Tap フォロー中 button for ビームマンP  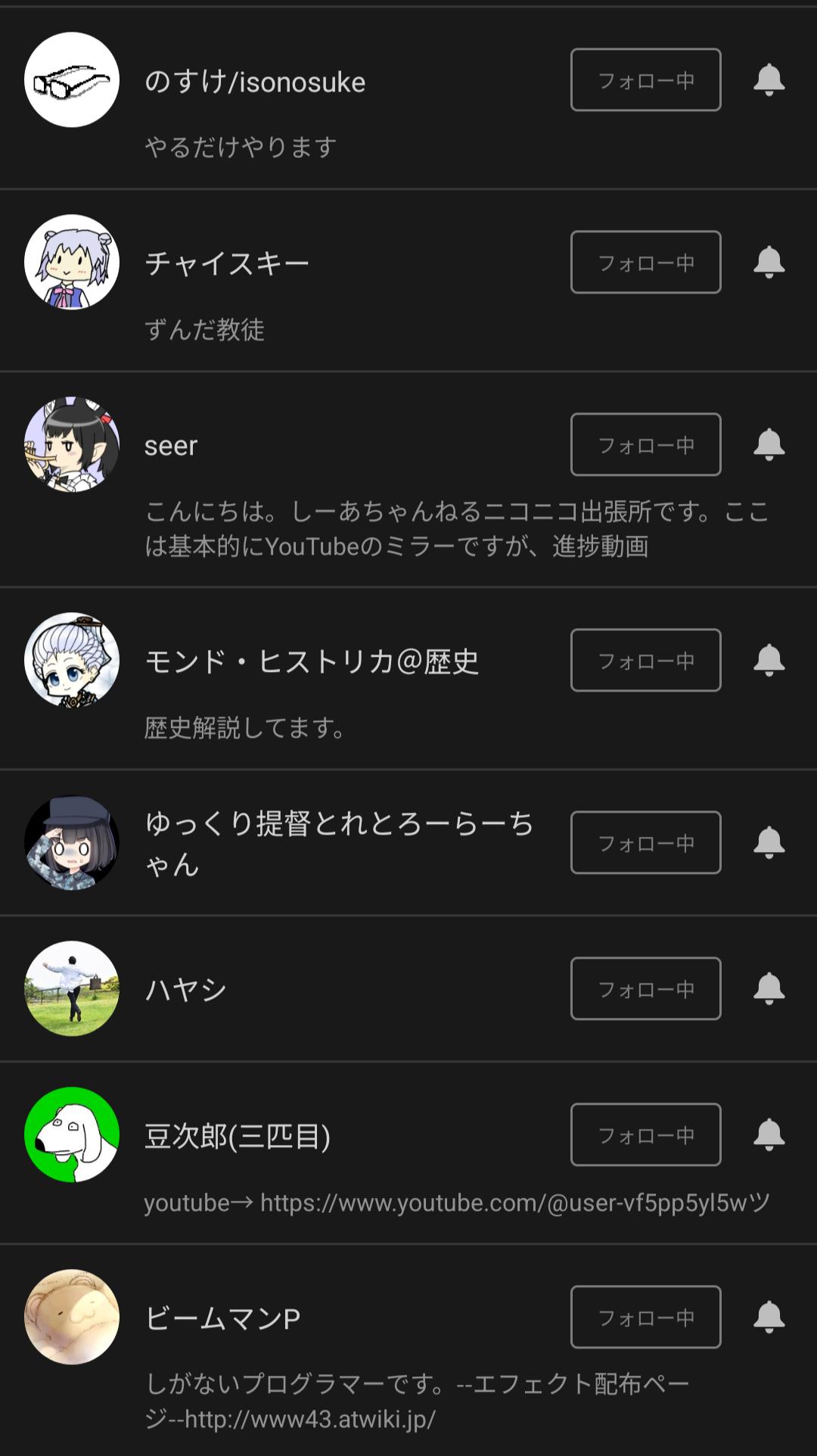pos(645,1317)
